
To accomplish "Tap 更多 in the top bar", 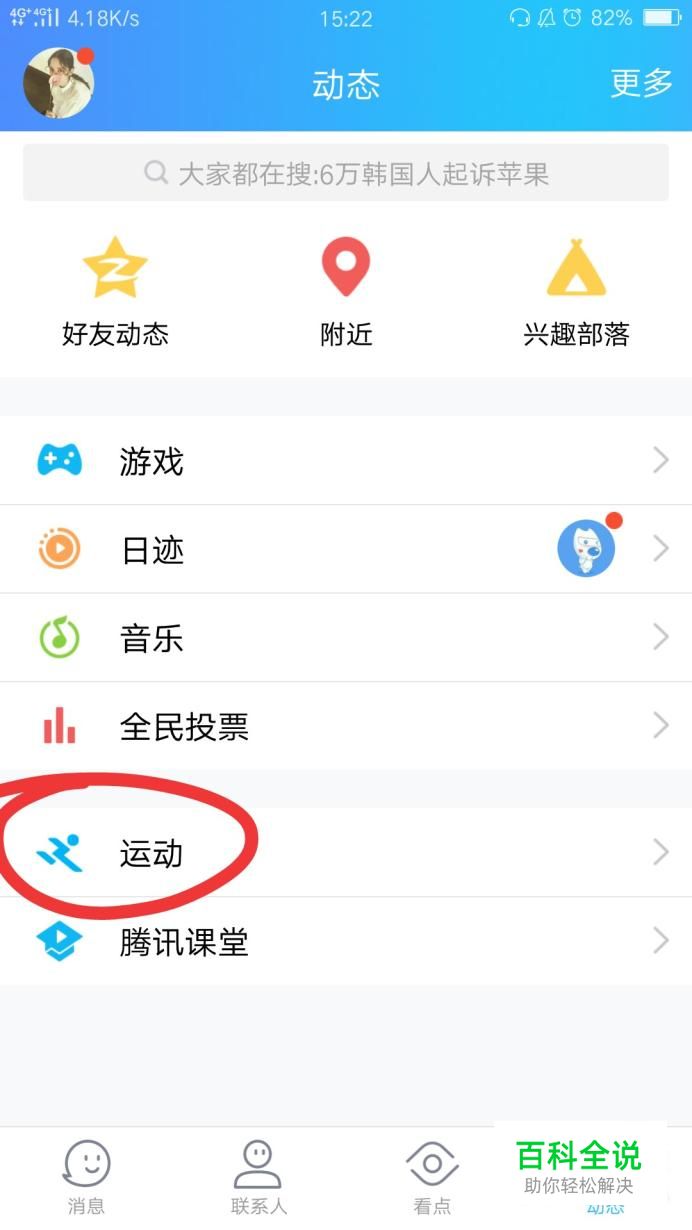I will pyautogui.click(x=641, y=84).
